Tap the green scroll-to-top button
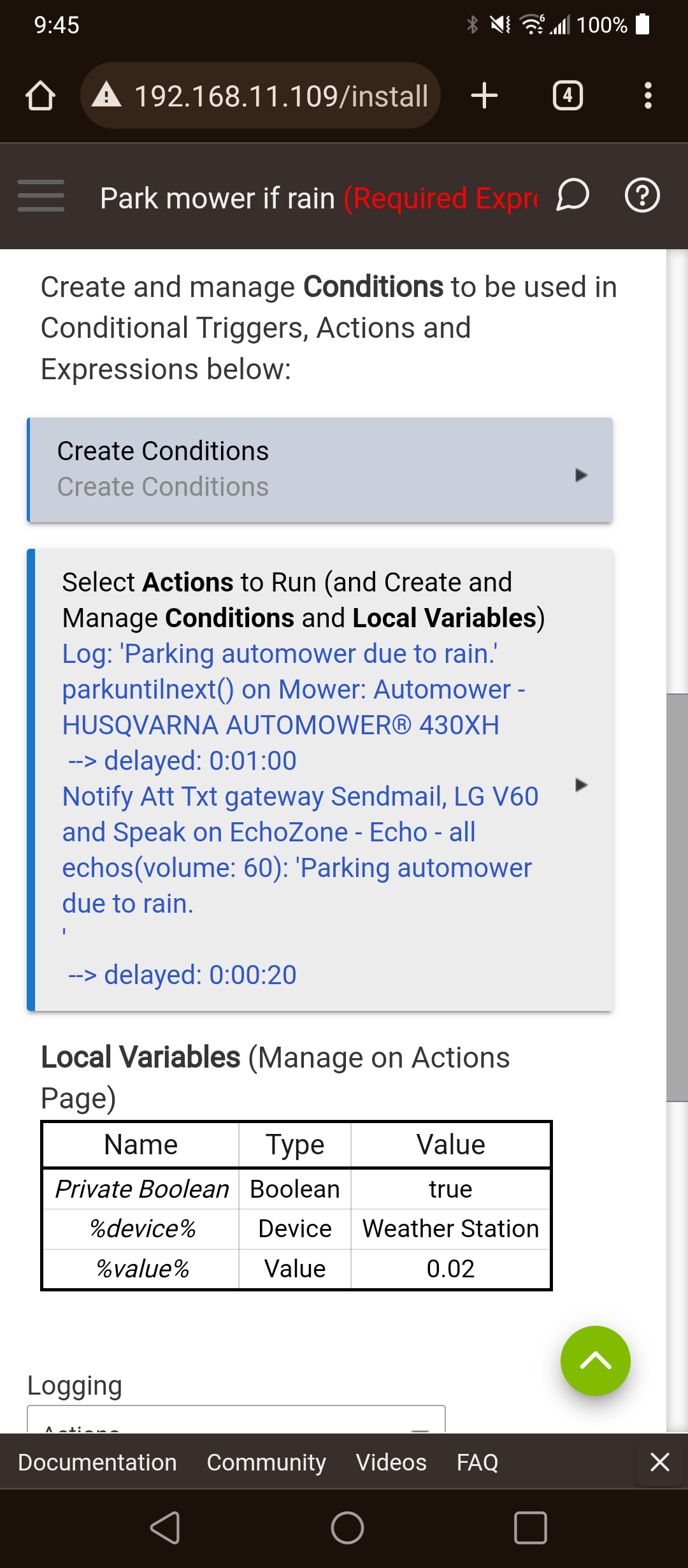 (x=595, y=1361)
